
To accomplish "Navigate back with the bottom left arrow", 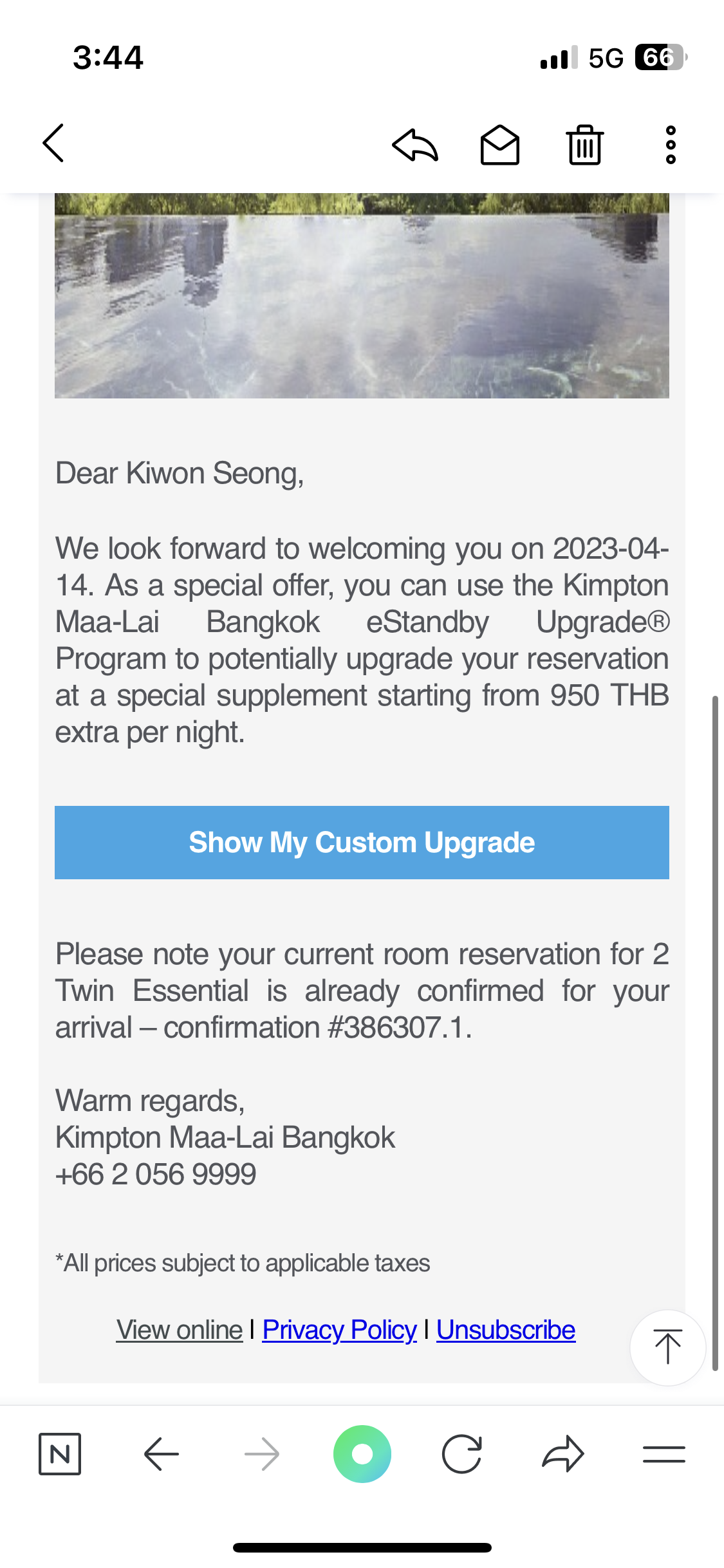I will click(161, 1454).
